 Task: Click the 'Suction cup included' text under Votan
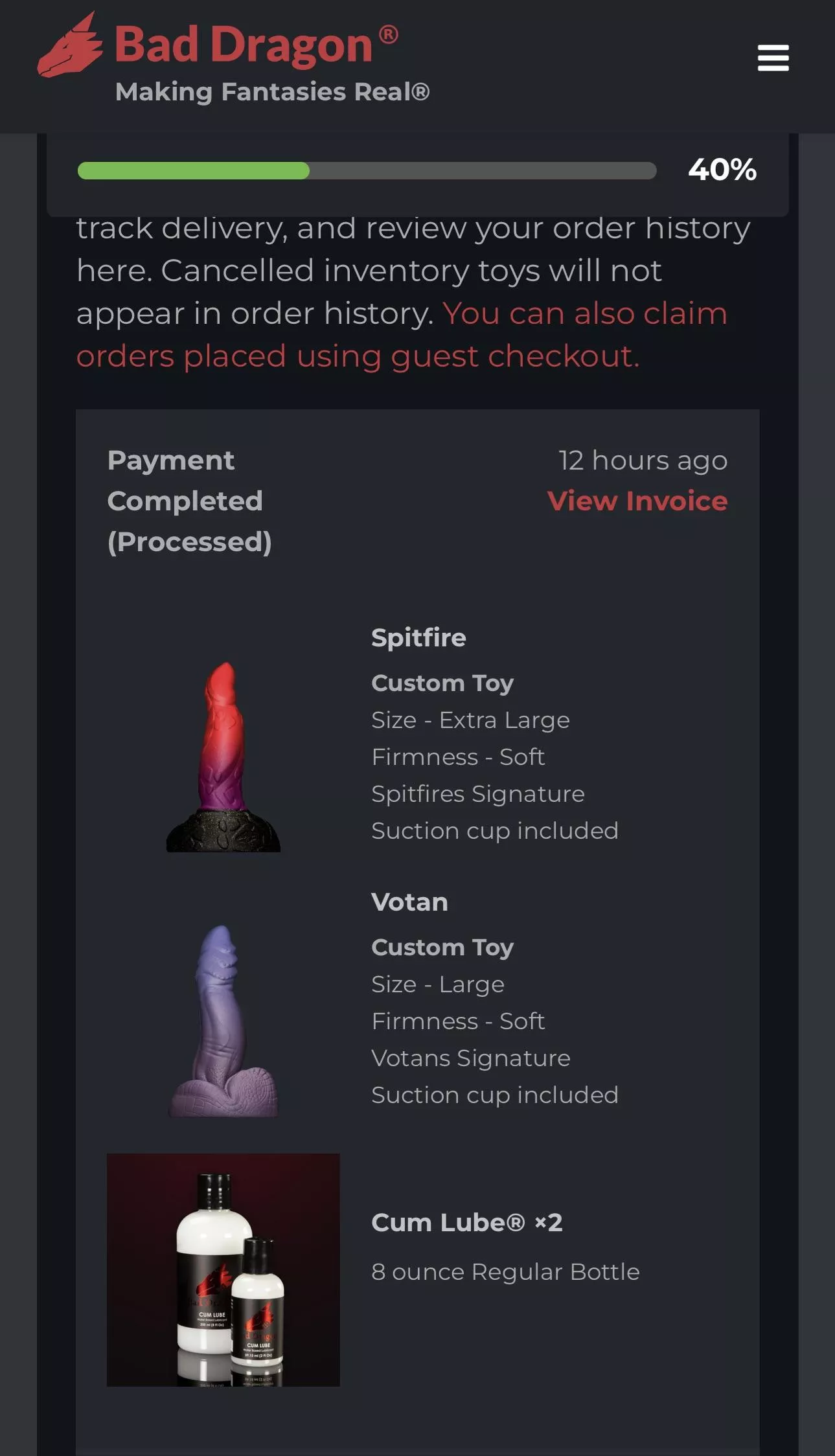pyautogui.click(x=495, y=1095)
